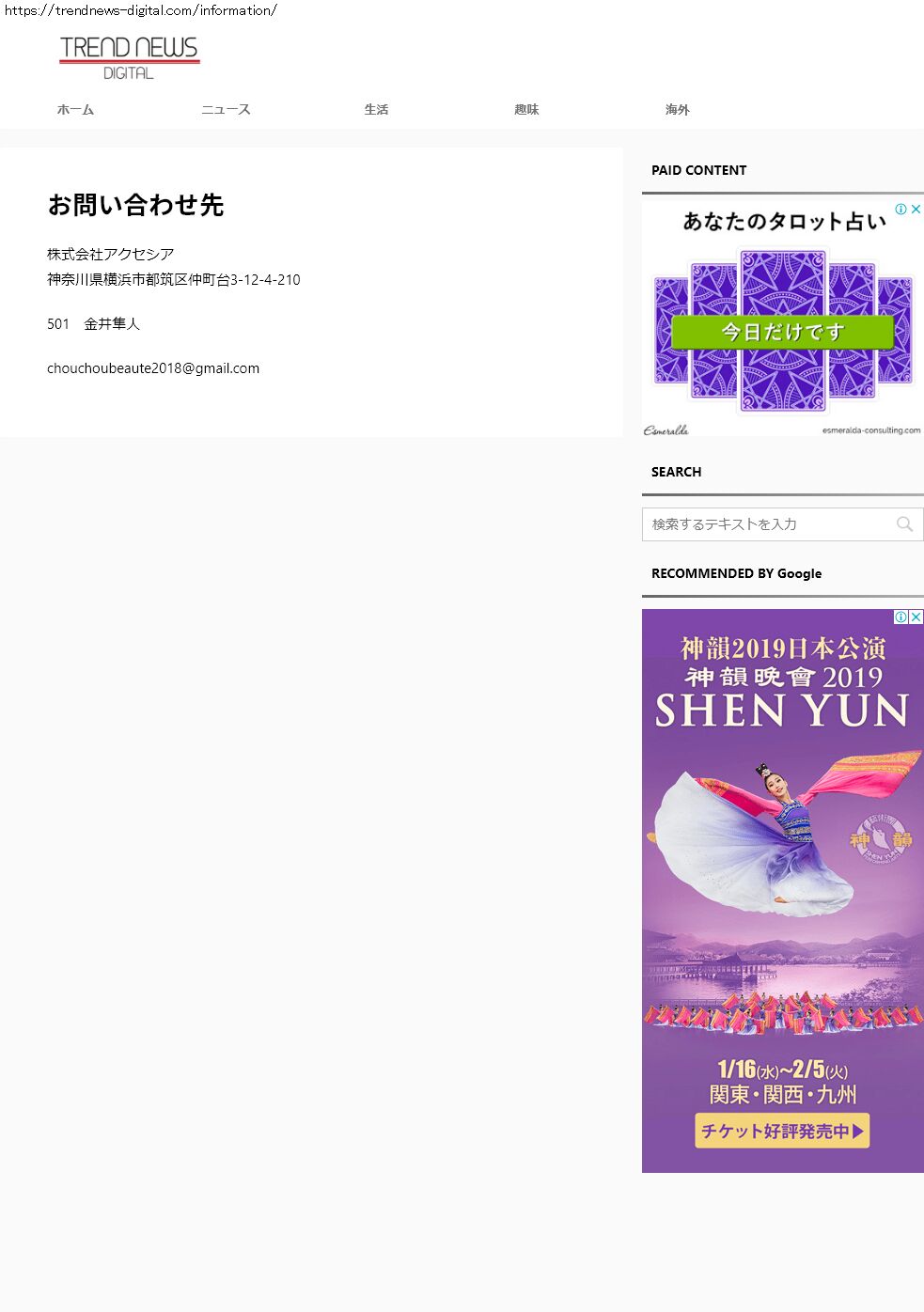The width and height of the screenshot is (924, 1312).
Task: Select the 海外 category
Action: [677, 110]
